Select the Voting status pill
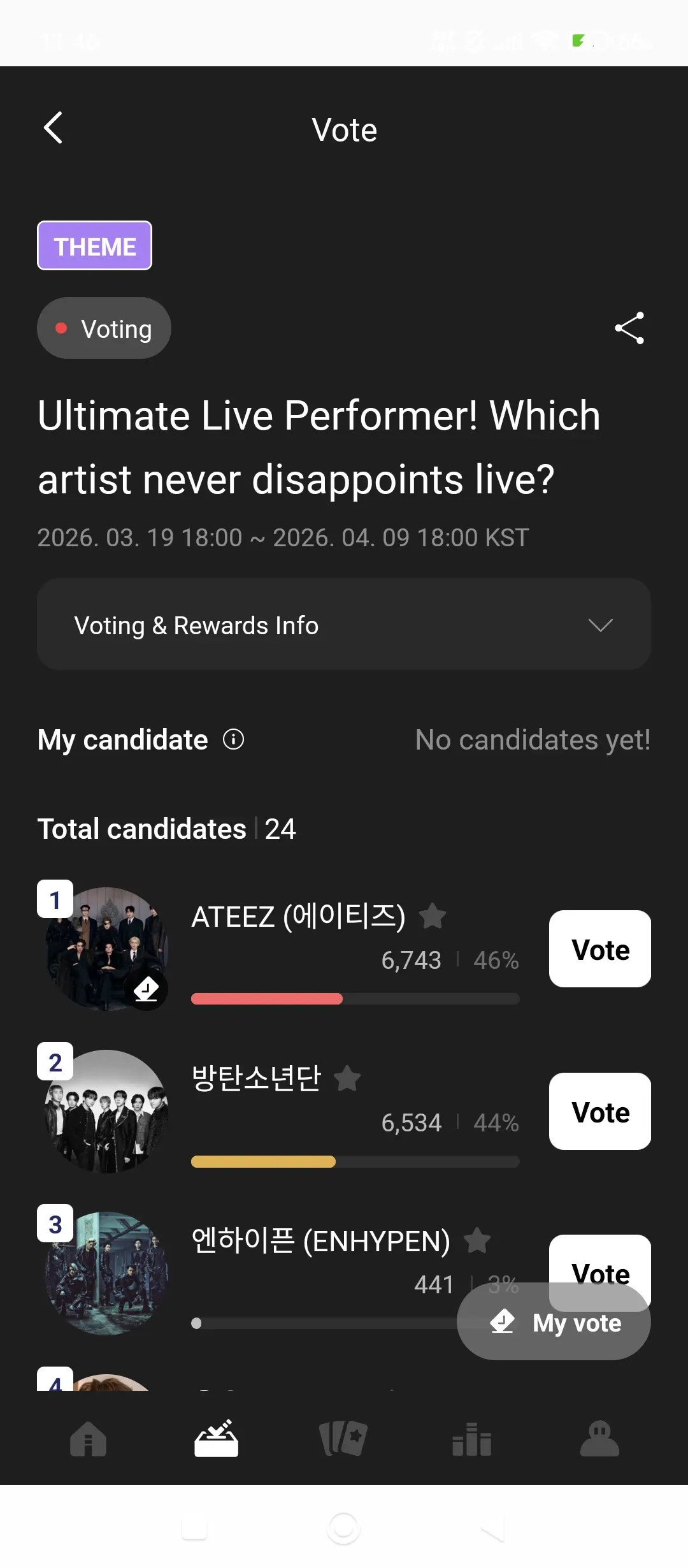 [104, 328]
